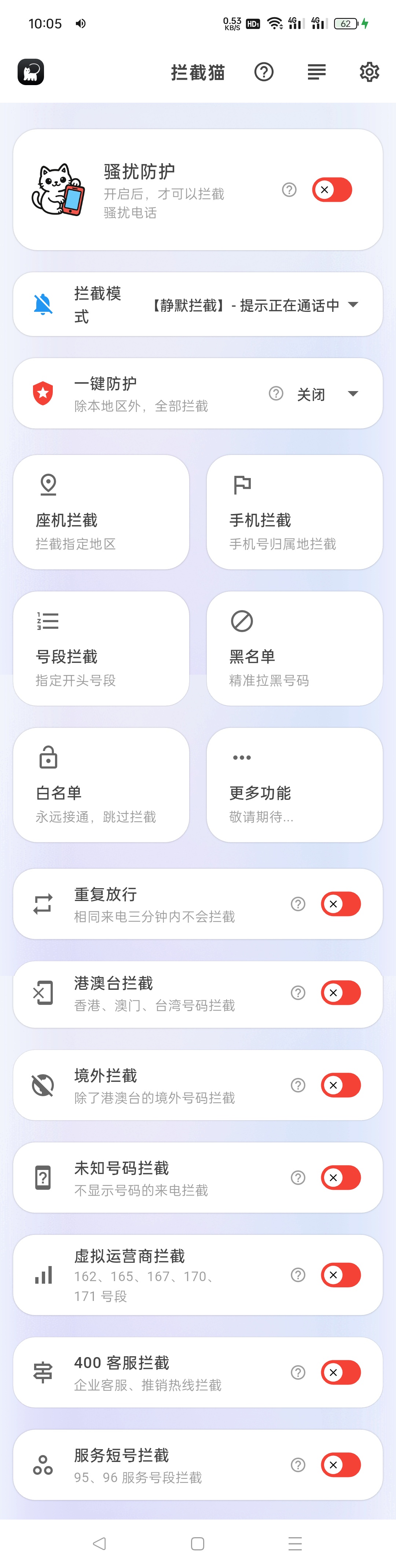Open the 手机拦截 card
This screenshot has height=1568, width=396.
[x=294, y=512]
